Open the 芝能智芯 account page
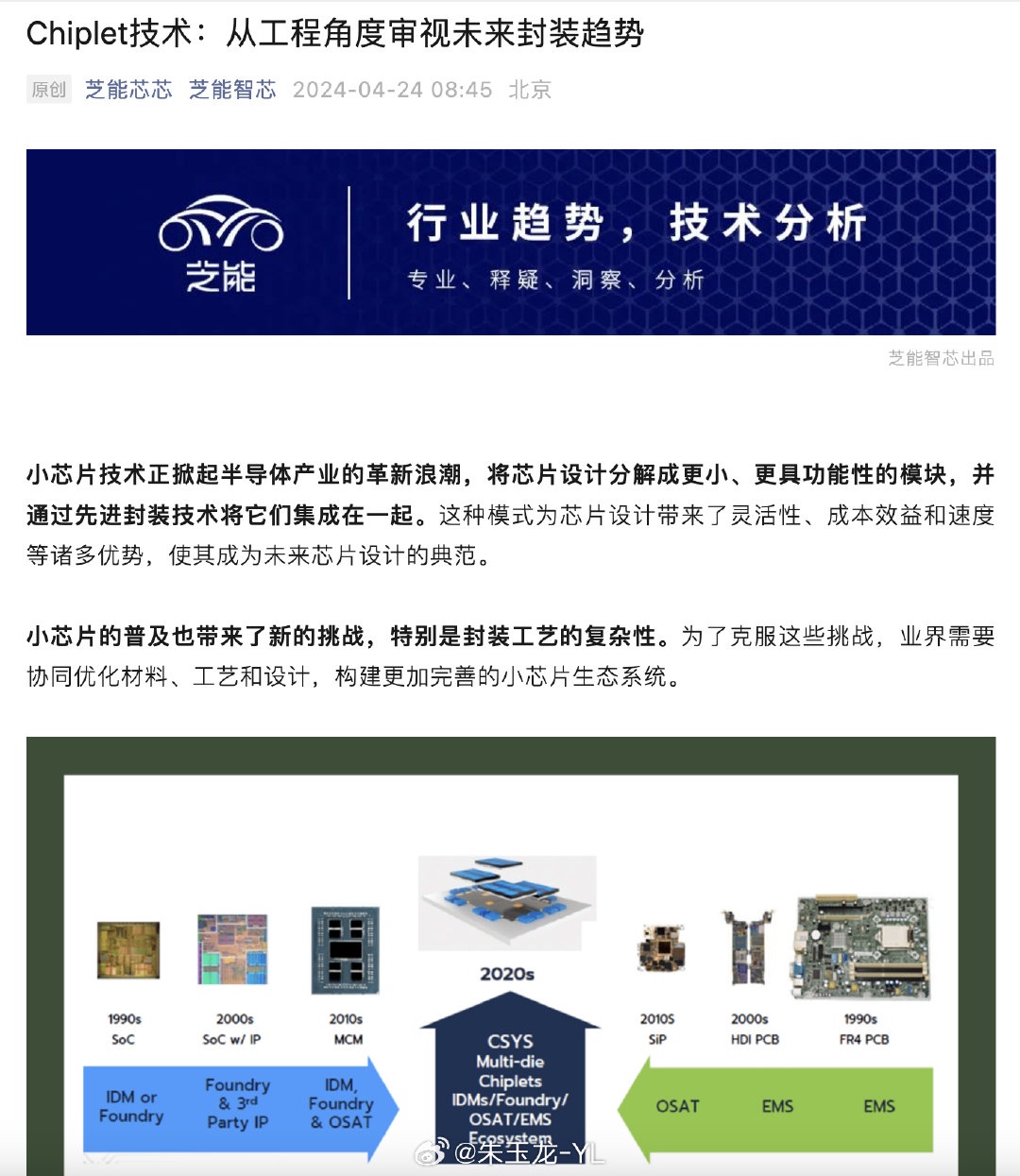 pos(232,90)
